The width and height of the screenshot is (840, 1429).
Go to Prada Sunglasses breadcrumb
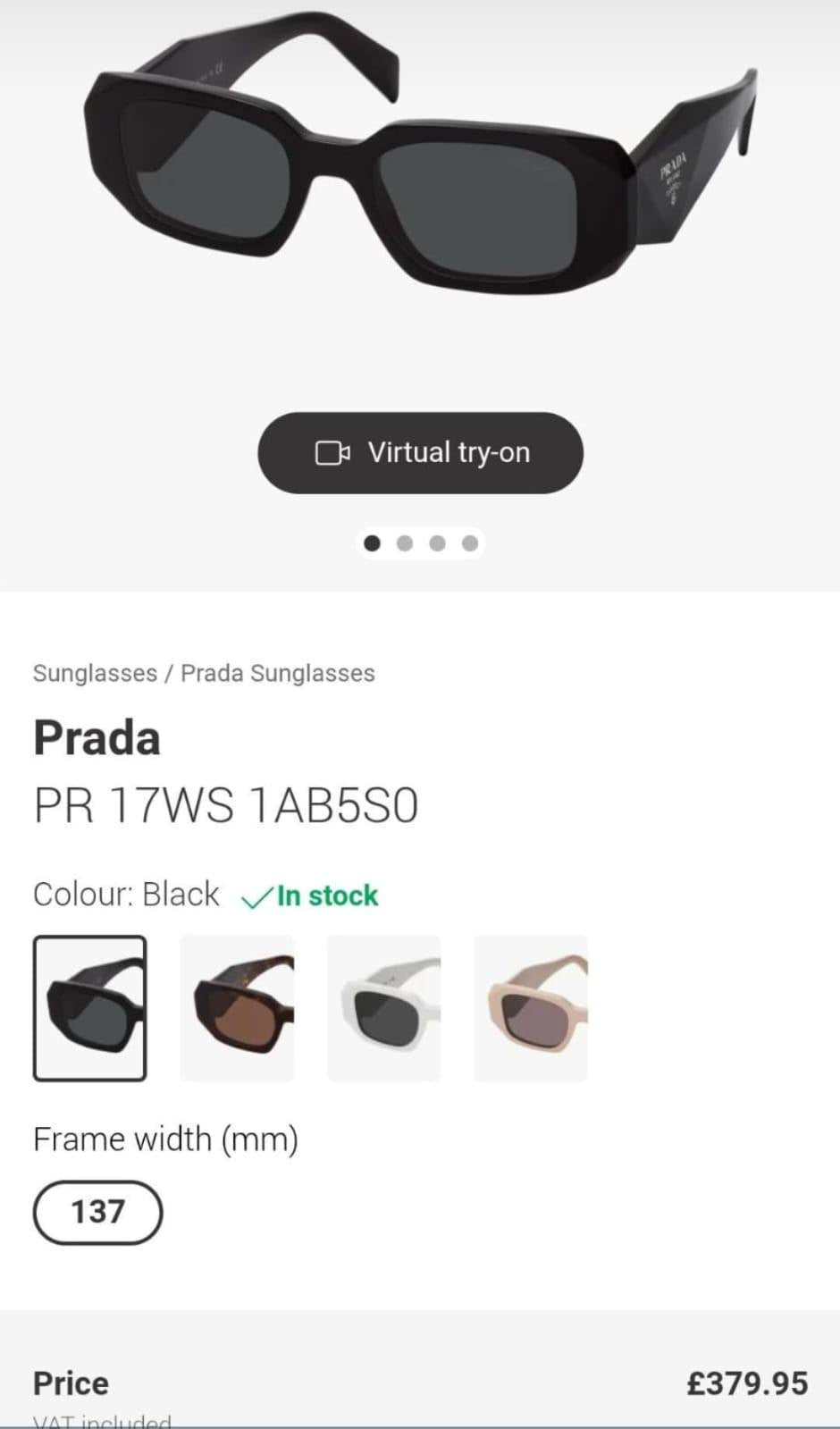tap(277, 673)
